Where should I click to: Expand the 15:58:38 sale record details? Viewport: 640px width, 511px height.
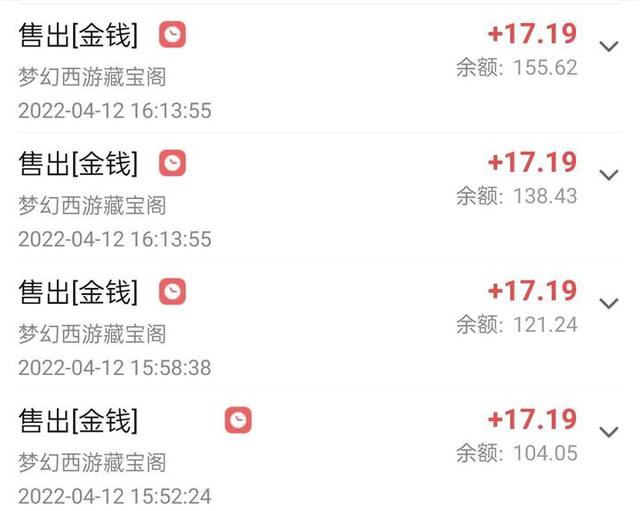pyautogui.click(x=608, y=303)
